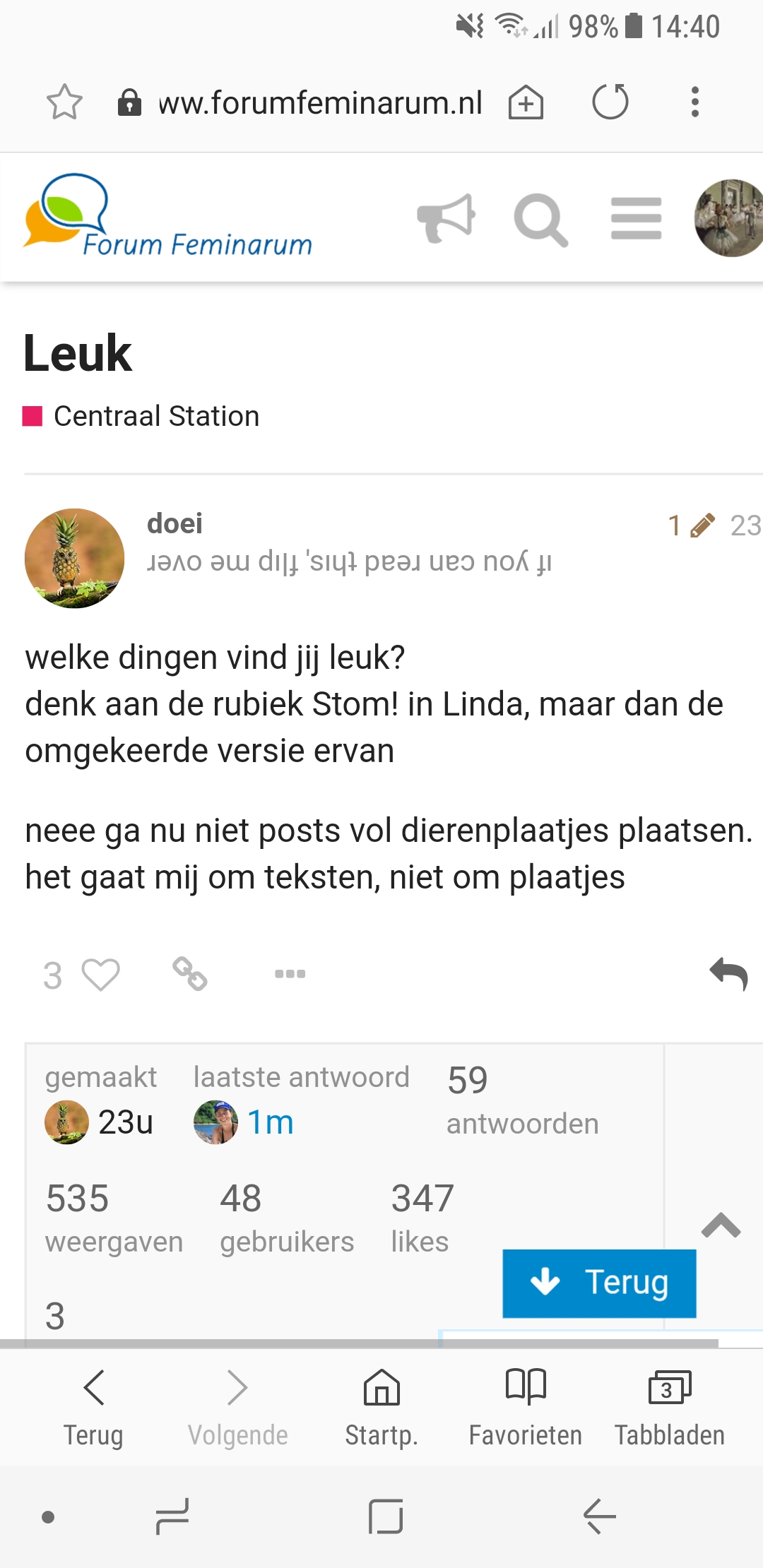Reload the page
763x1568 pixels.
610,102
